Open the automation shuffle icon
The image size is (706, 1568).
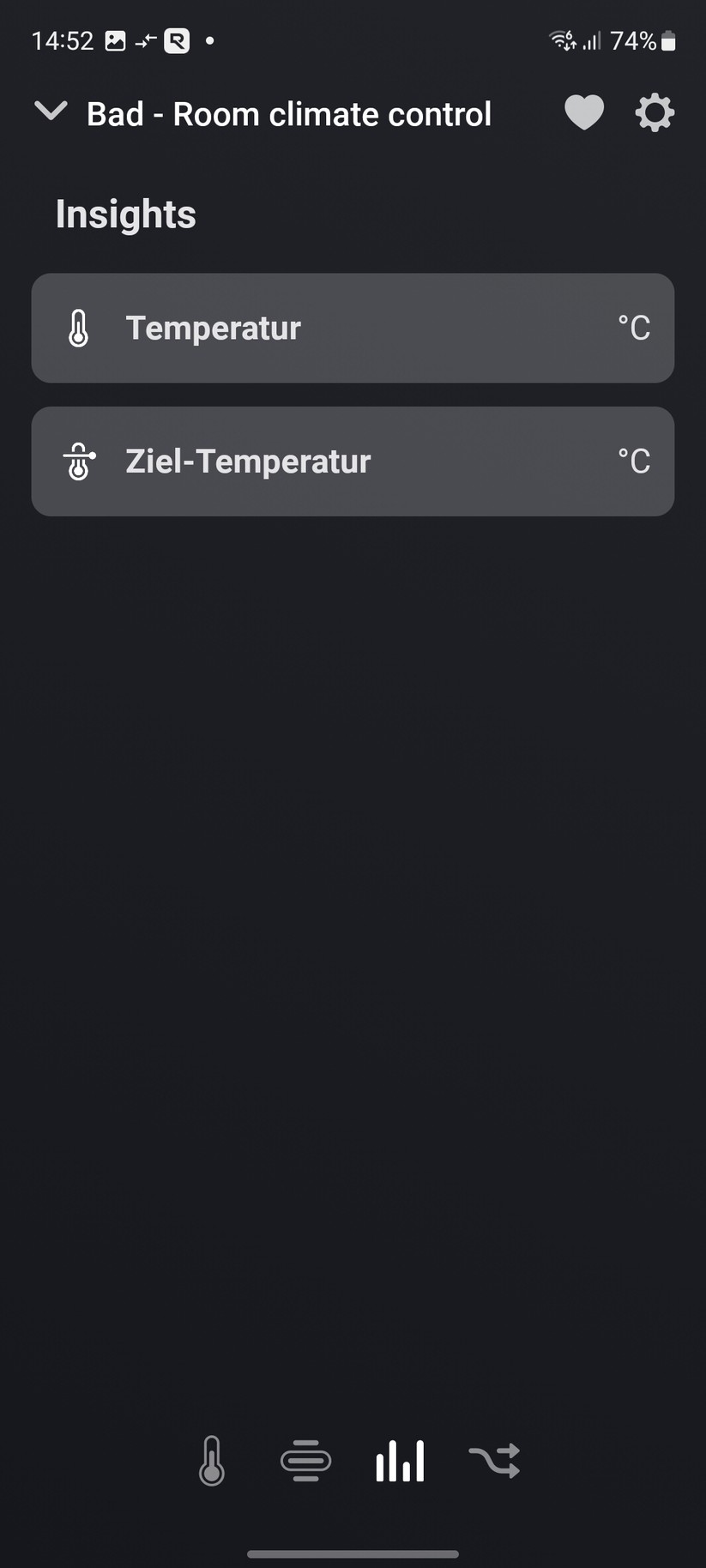[x=494, y=1461]
